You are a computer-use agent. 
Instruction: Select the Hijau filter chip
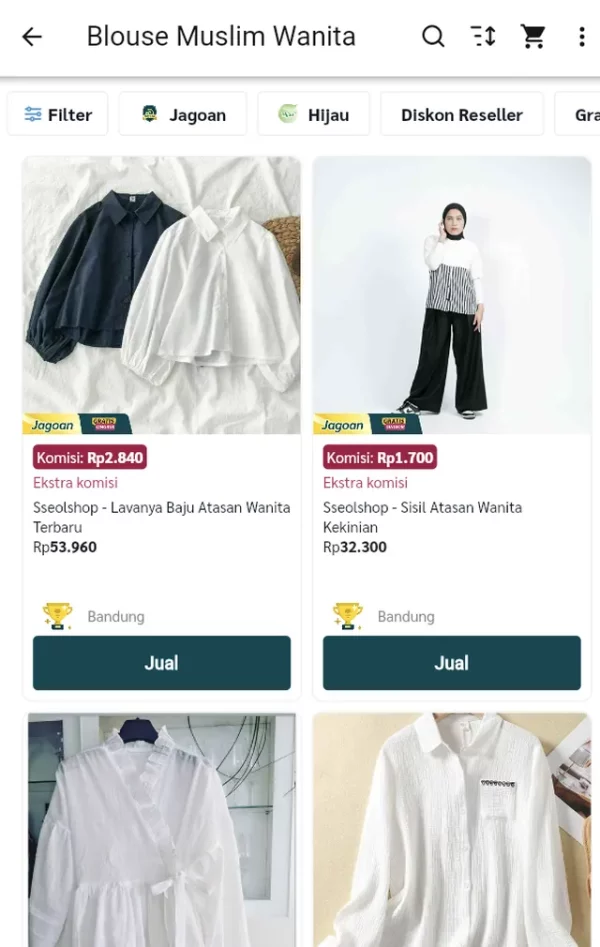[x=314, y=115]
